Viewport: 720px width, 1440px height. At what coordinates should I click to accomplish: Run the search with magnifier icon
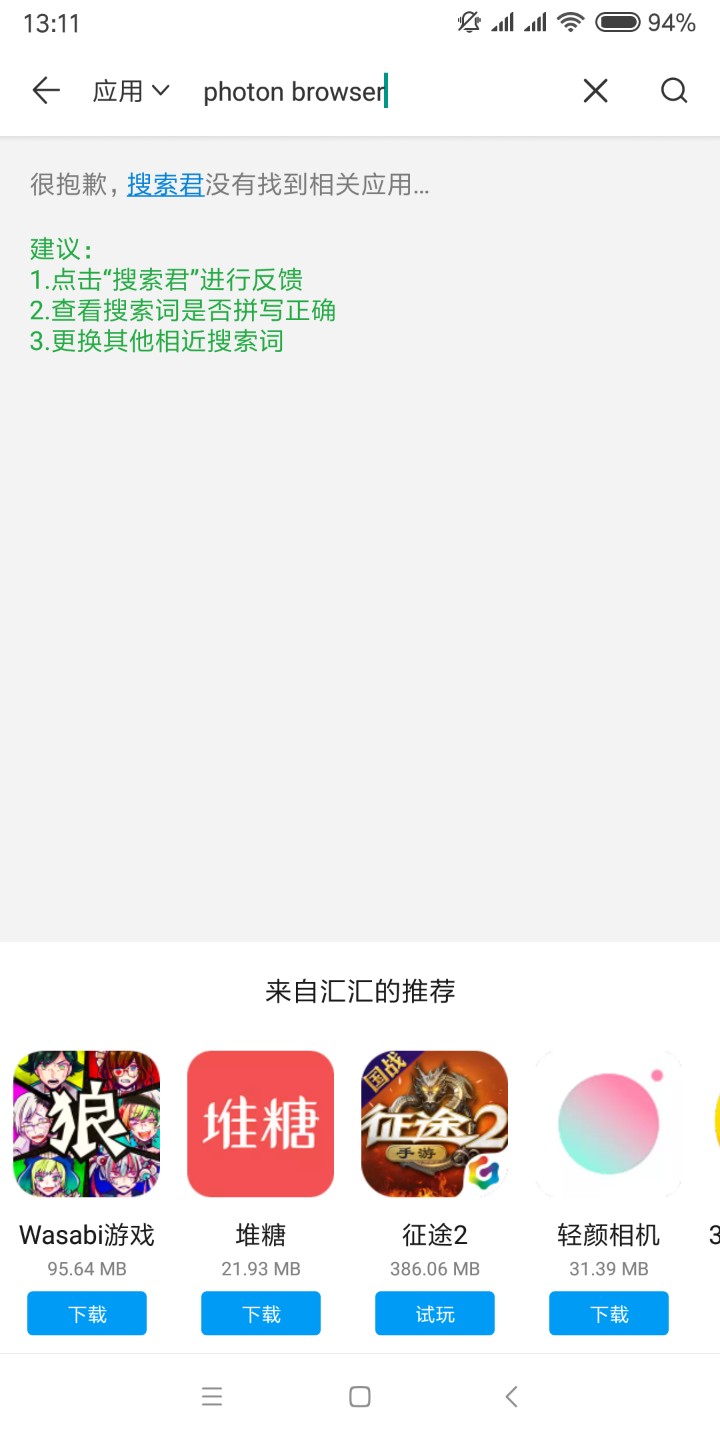tap(674, 91)
